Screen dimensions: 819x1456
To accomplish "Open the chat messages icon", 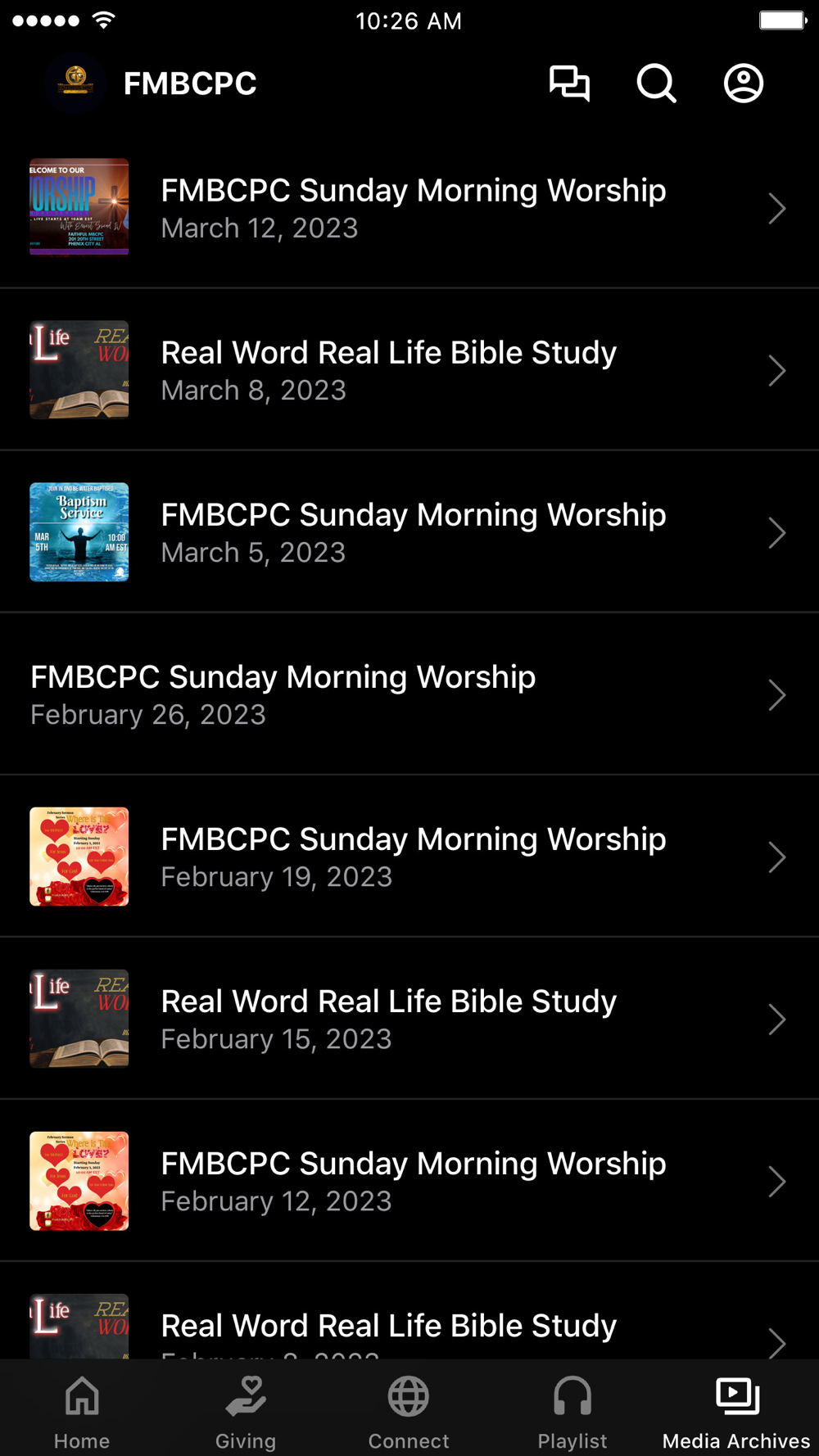I will point(569,84).
